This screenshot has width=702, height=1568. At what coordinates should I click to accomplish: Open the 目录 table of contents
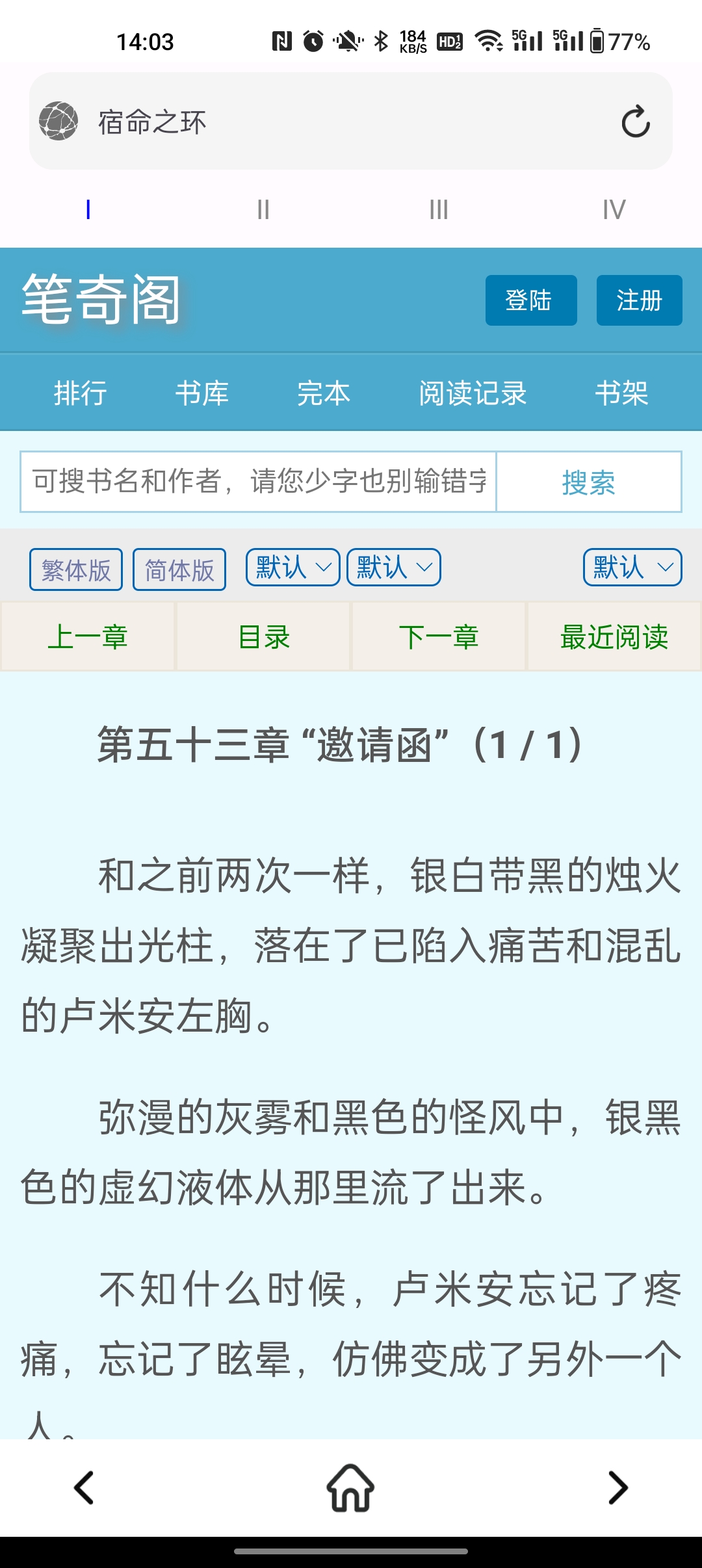coord(263,636)
